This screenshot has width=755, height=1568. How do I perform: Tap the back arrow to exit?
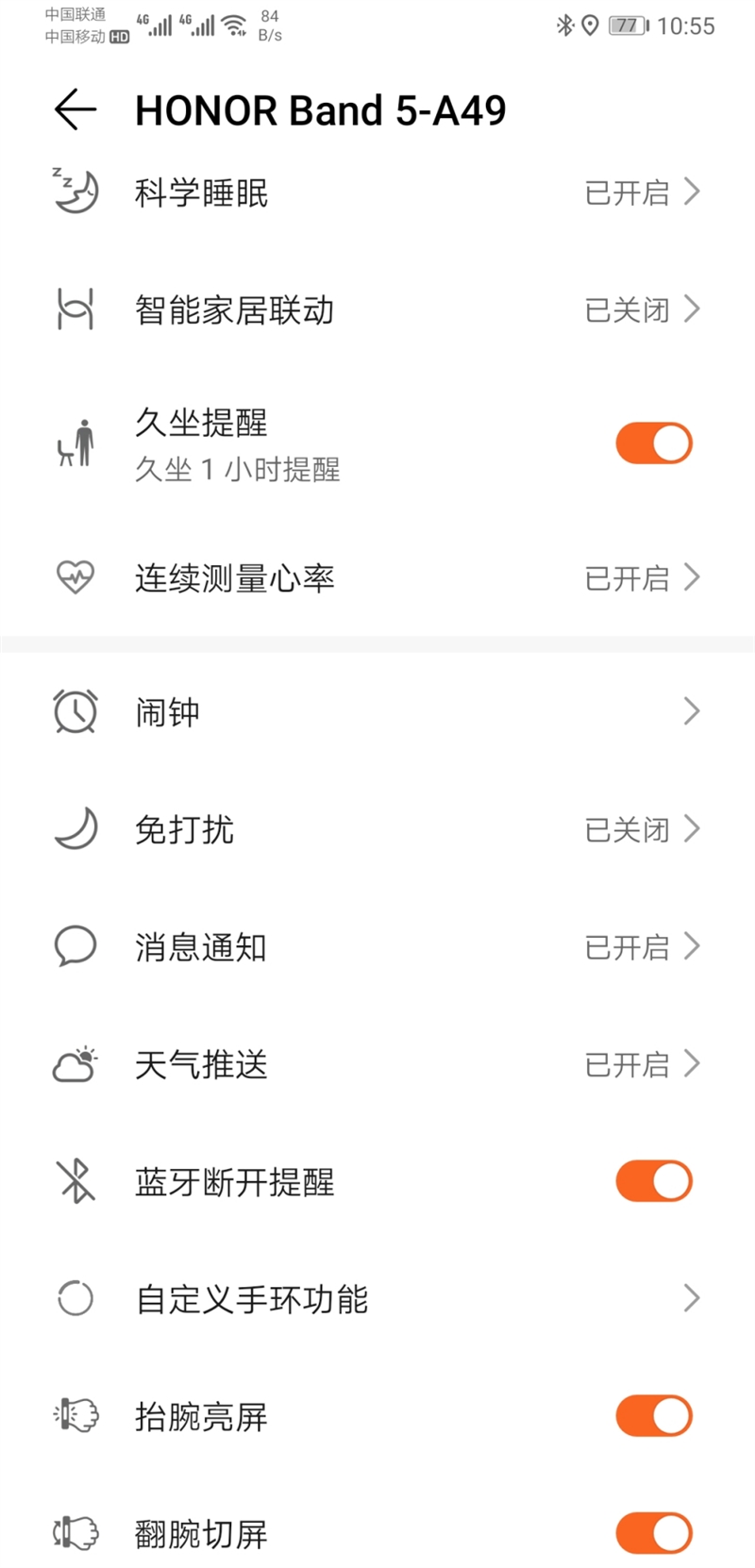click(x=74, y=109)
